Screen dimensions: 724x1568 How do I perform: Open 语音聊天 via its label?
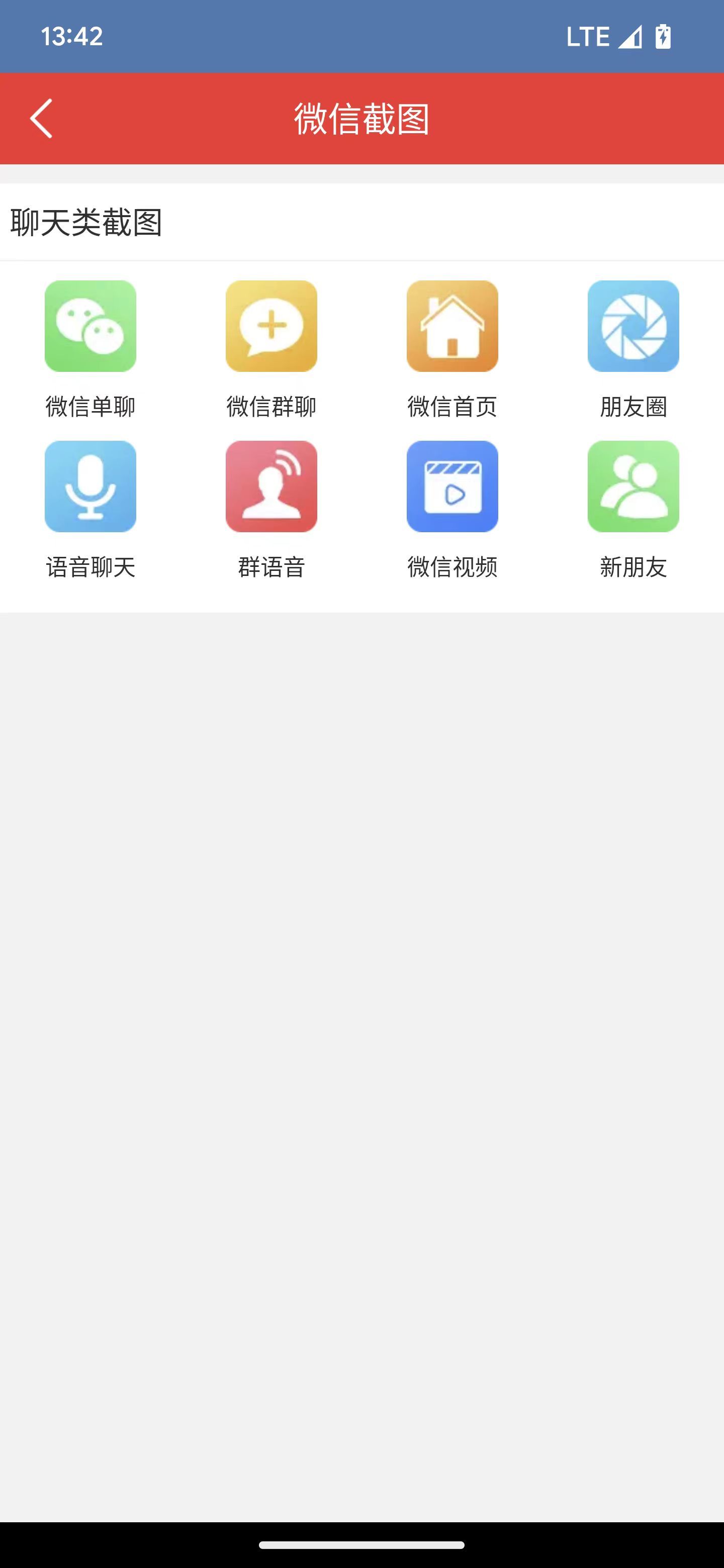coord(92,567)
